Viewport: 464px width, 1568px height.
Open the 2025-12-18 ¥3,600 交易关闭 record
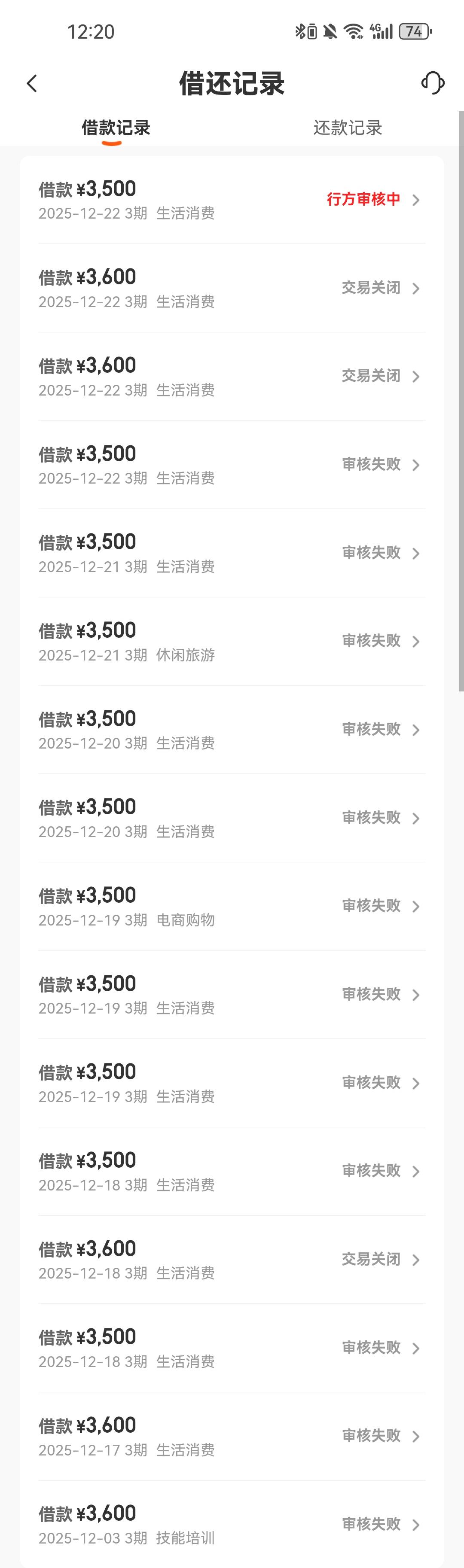(232, 1259)
